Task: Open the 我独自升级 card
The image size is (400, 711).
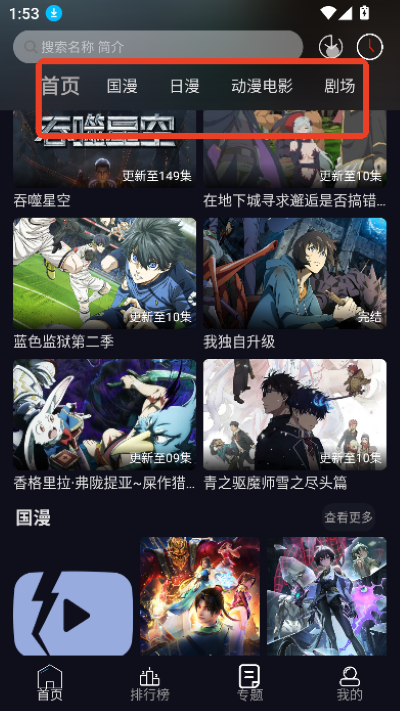Action: [295, 284]
